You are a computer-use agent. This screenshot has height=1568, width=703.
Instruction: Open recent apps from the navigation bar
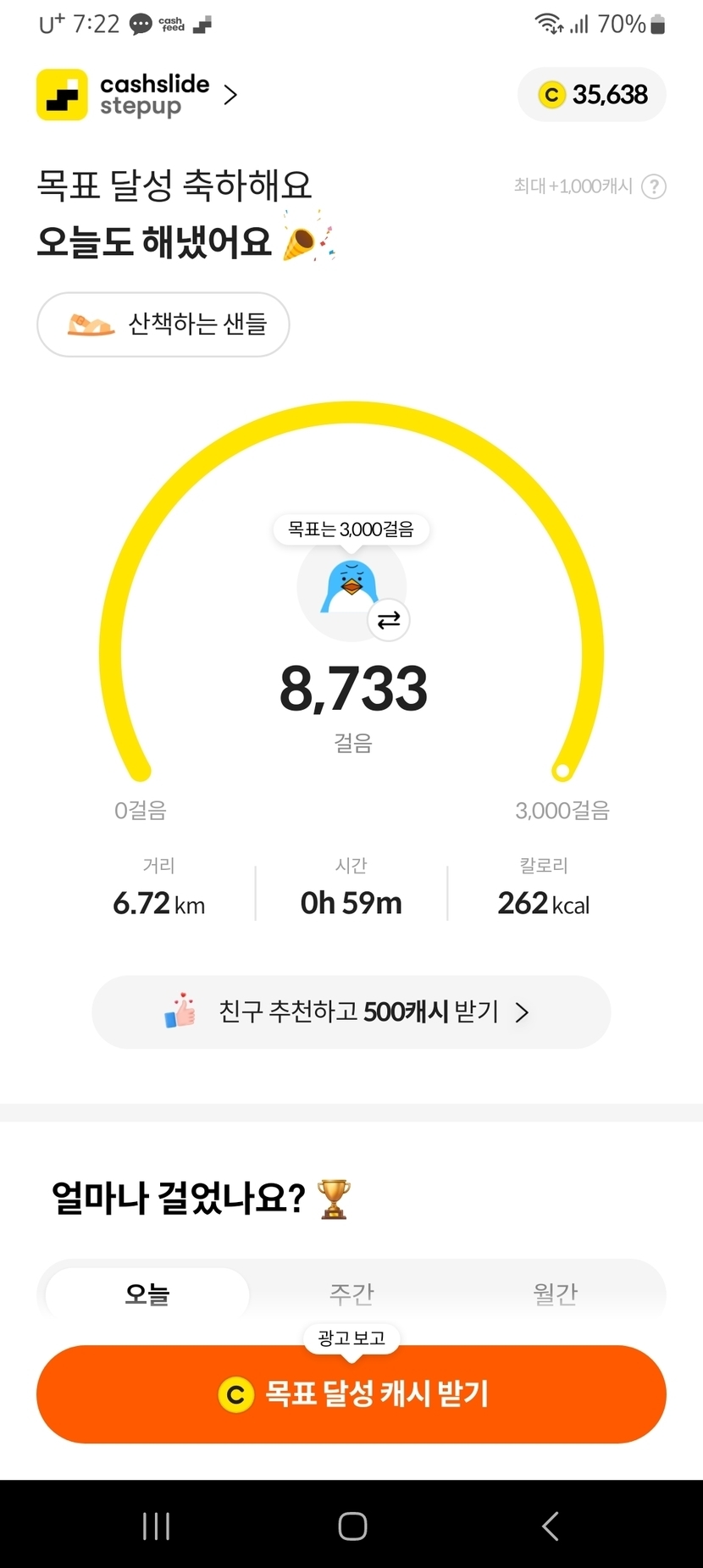[157, 1526]
